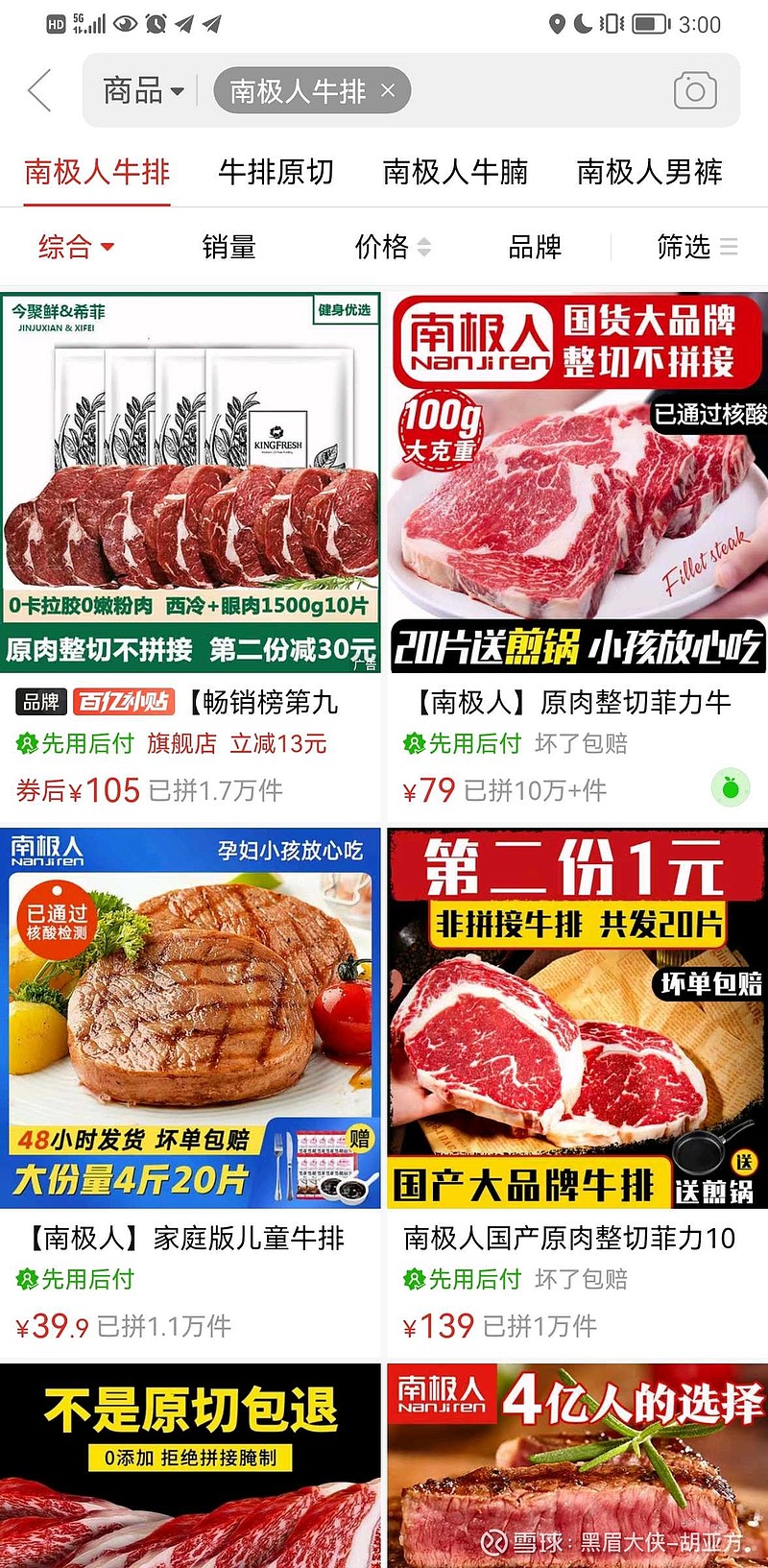This screenshot has height=1568, width=768.
Task: Tap the green apple icon beside ¥79
Action: point(730,789)
